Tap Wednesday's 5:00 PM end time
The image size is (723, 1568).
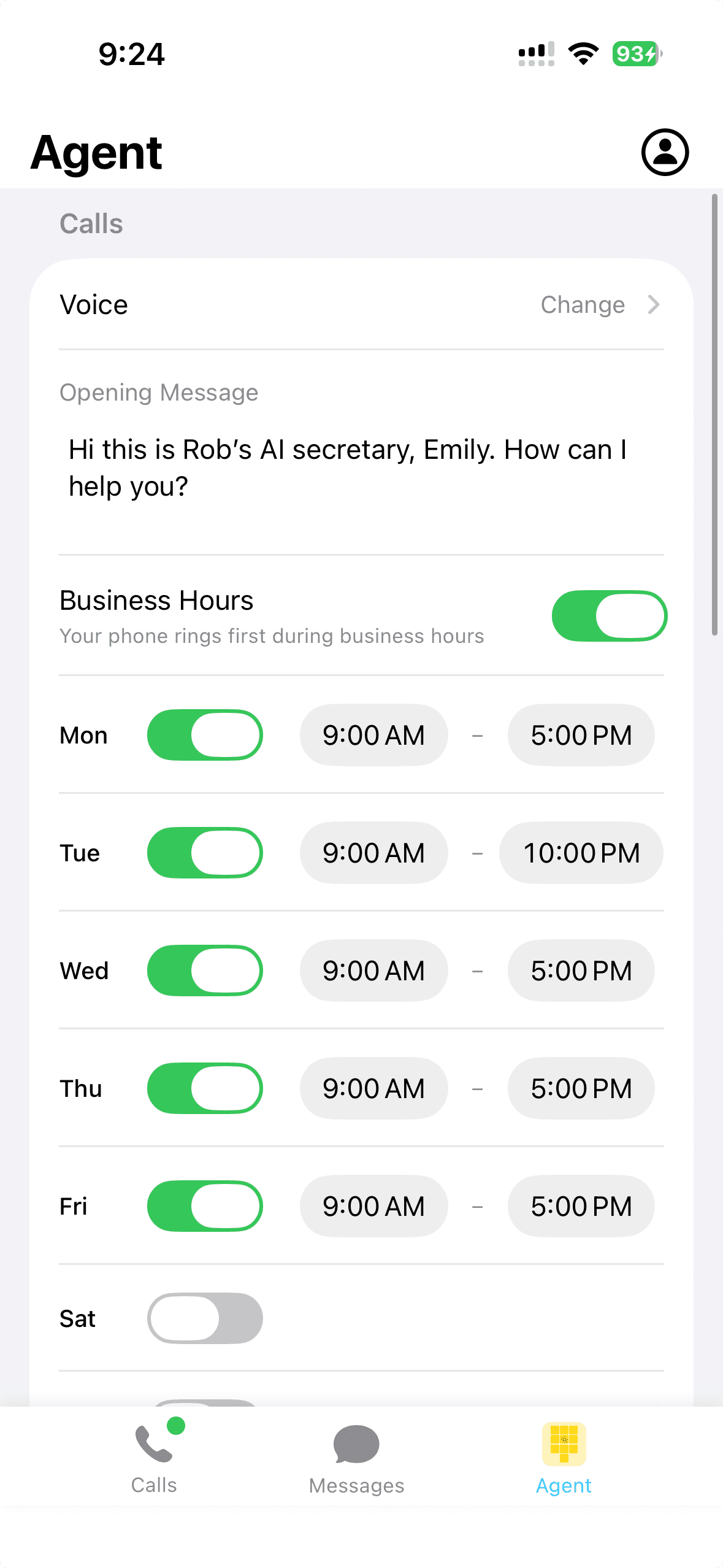pyautogui.click(x=580, y=970)
